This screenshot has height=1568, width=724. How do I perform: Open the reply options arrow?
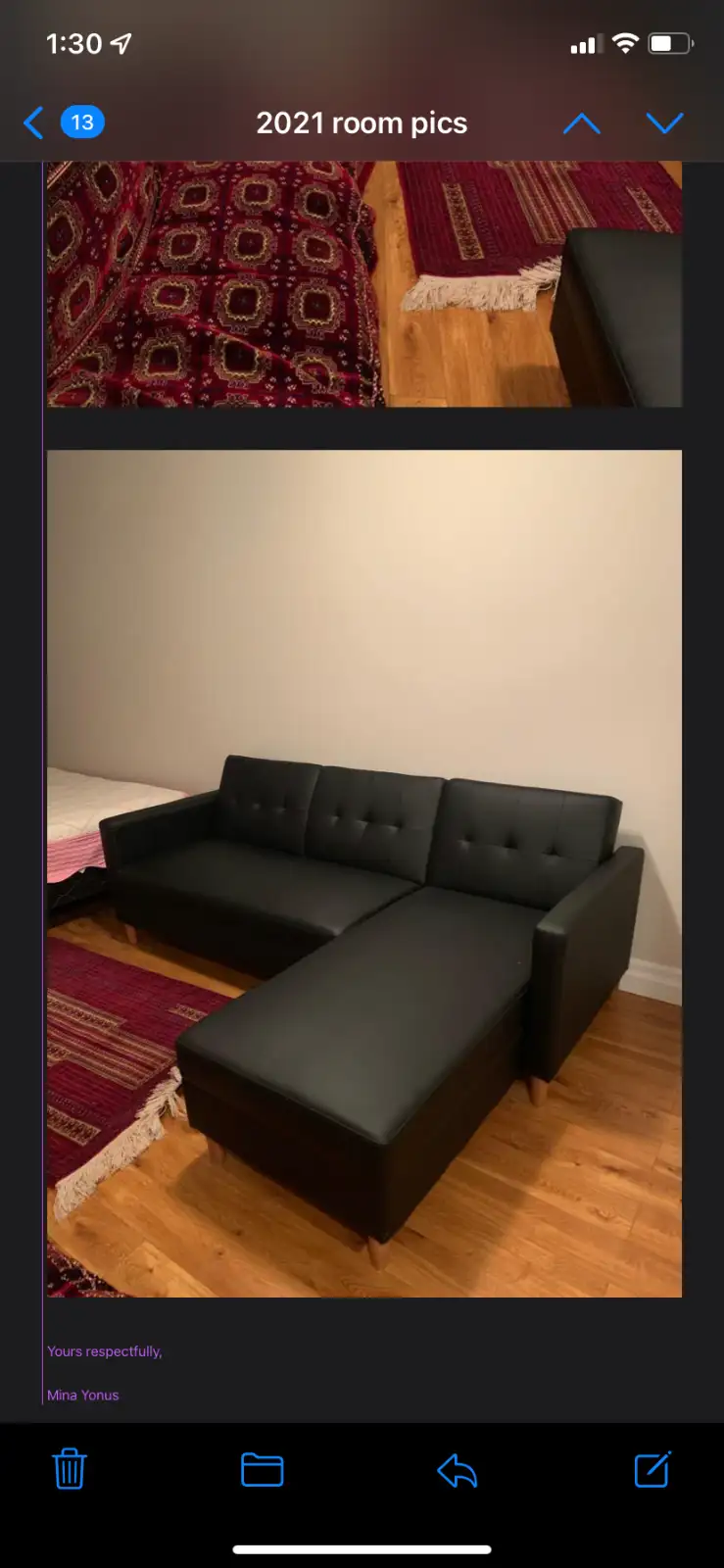[x=457, y=1470]
